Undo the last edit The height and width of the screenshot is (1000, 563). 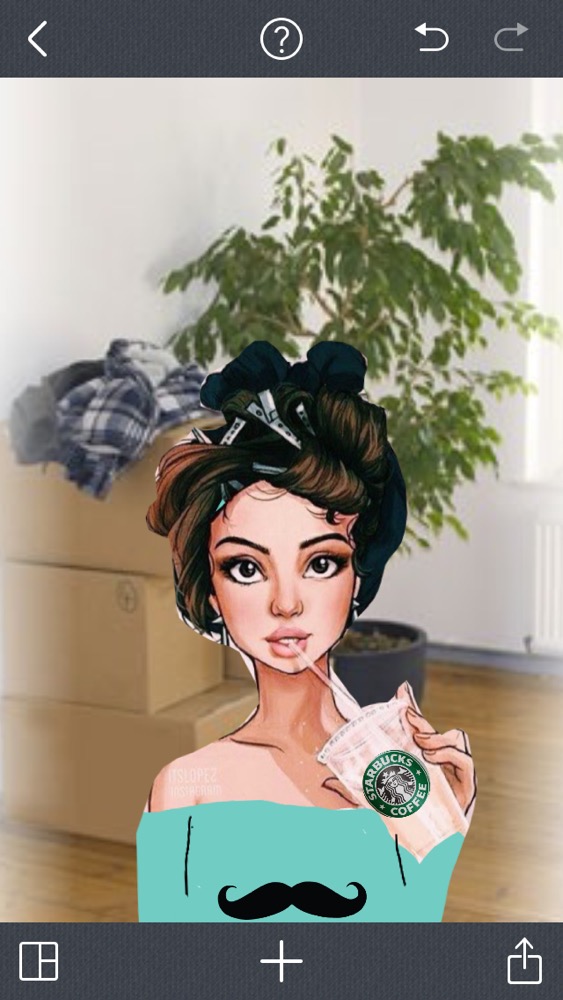point(432,38)
